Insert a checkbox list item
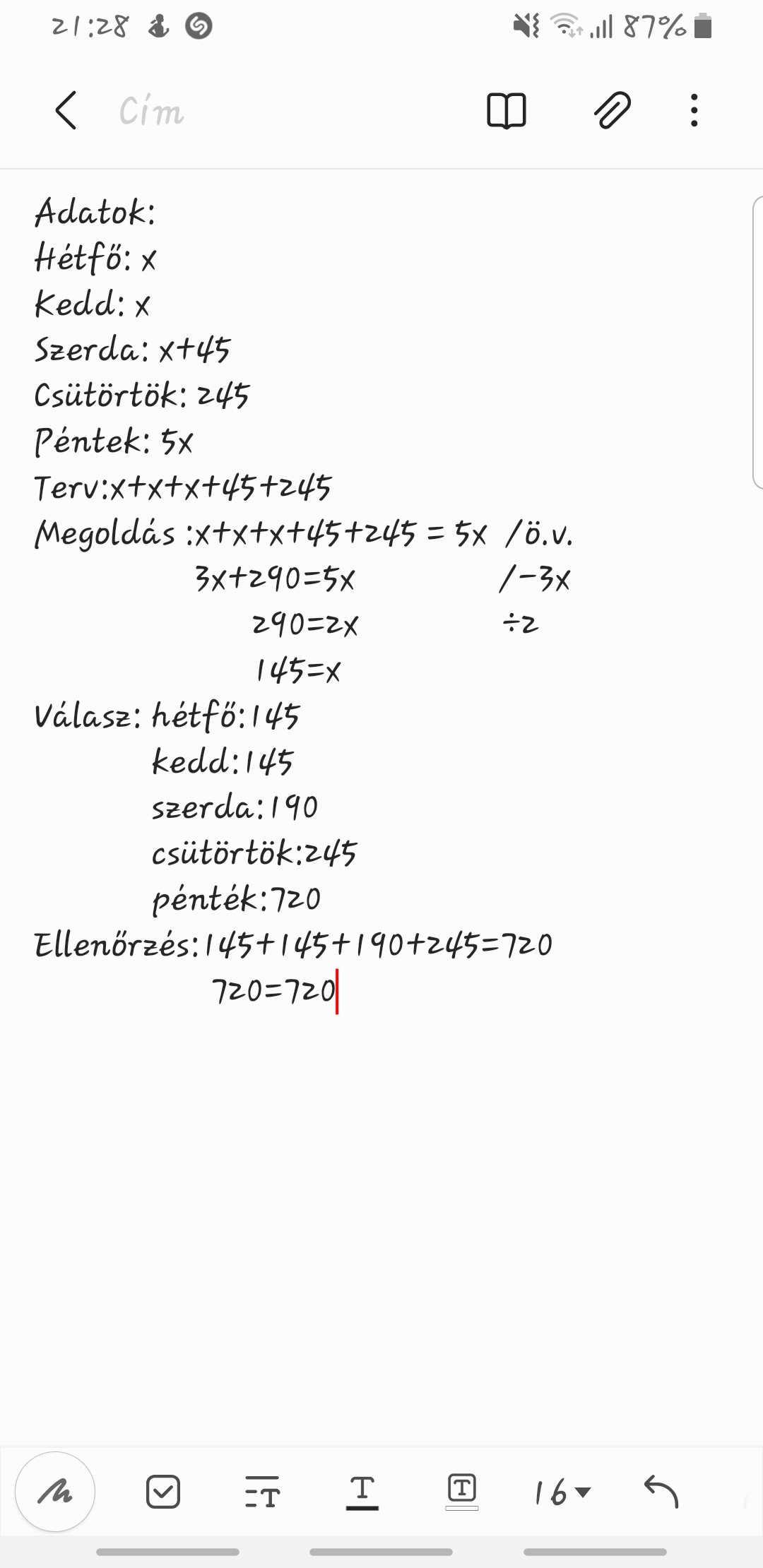The width and height of the screenshot is (763, 1568). 163,1491
